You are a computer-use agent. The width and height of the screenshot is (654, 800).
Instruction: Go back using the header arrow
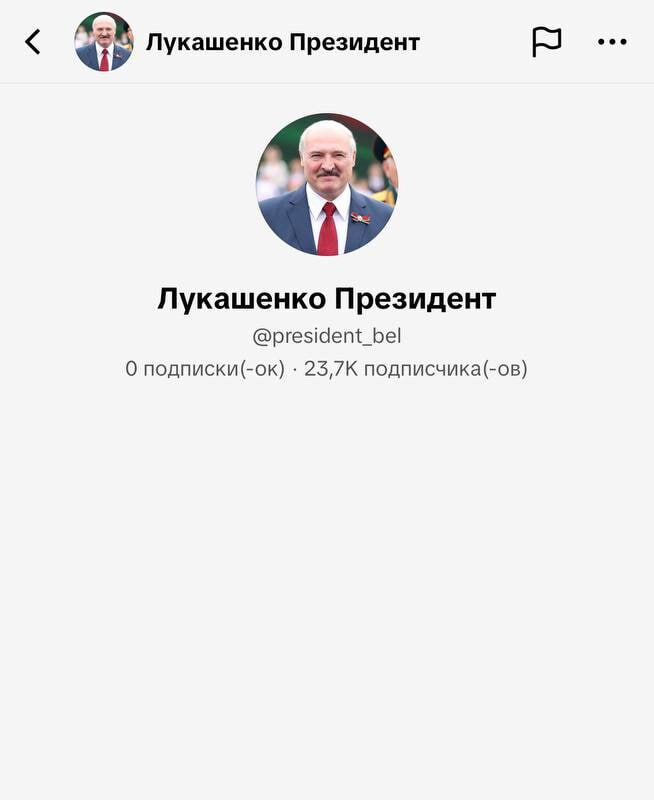pyautogui.click(x=33, y=42)
